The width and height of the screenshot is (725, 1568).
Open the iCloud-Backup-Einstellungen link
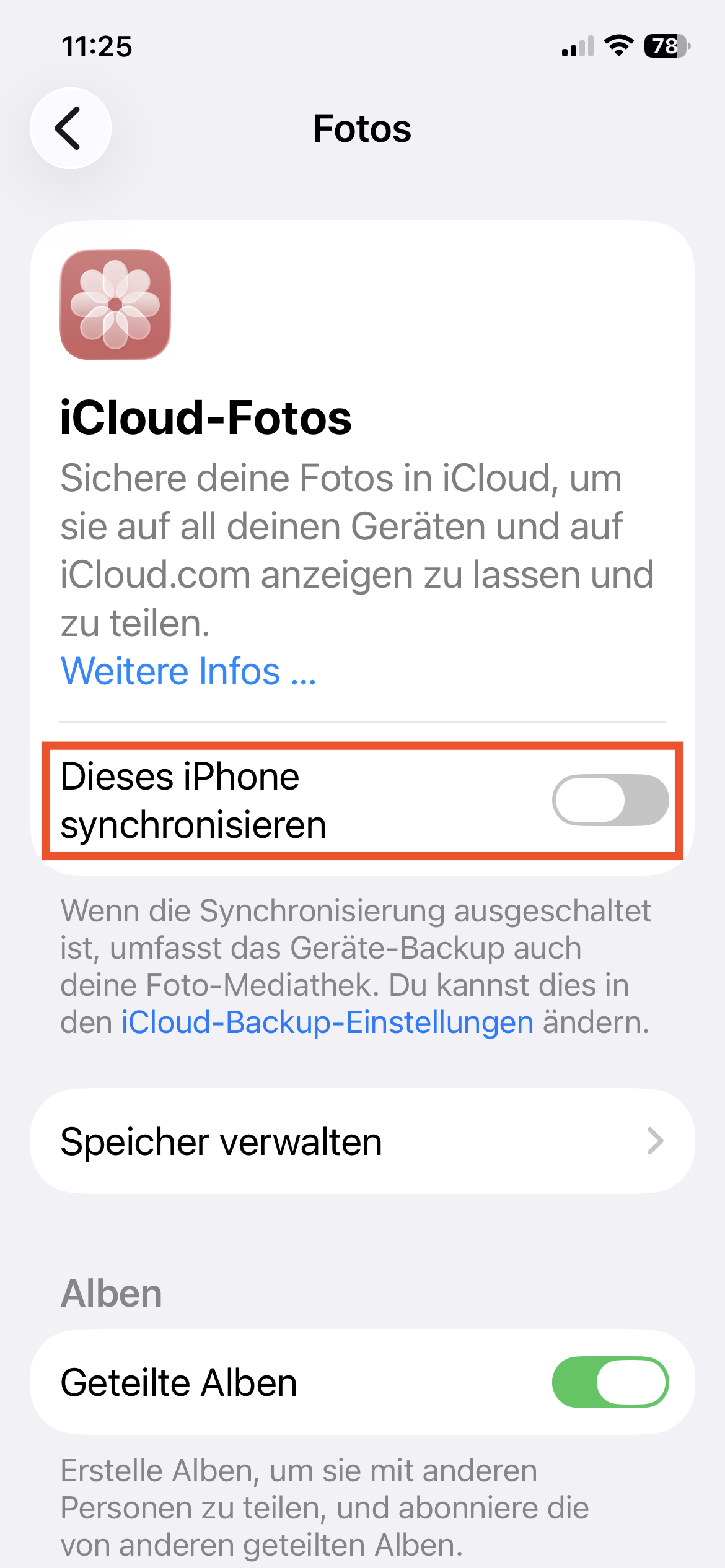tap(327, 1022)
